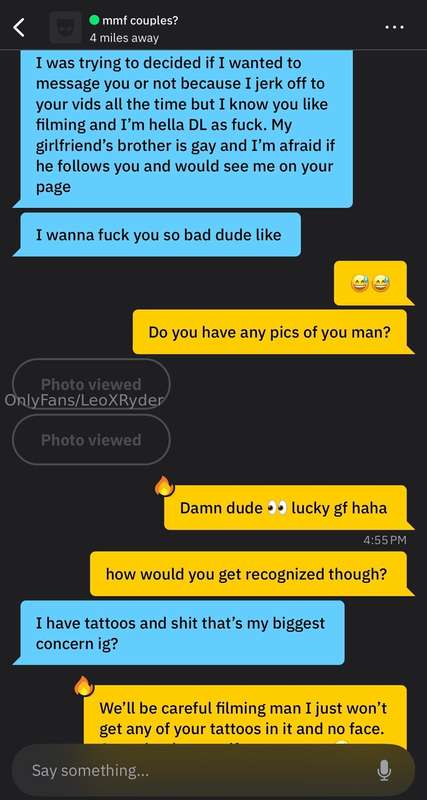The image size is (427, 800).
Task: Open the profile avatar in the header
Action: tap(65, 28)
